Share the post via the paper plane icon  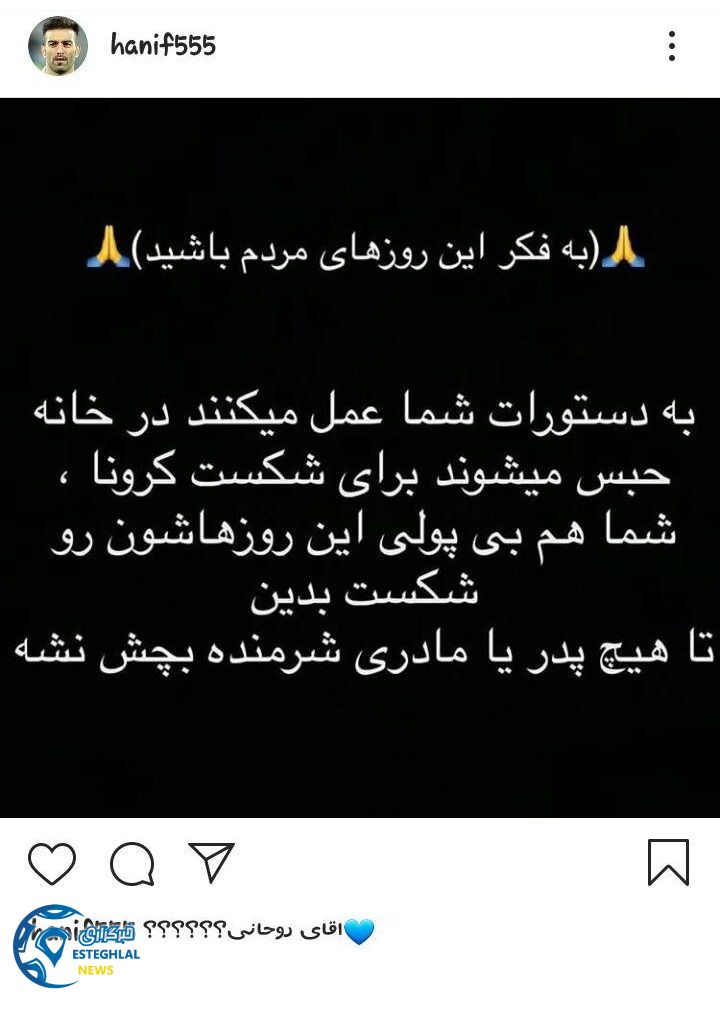click(210, 862)
